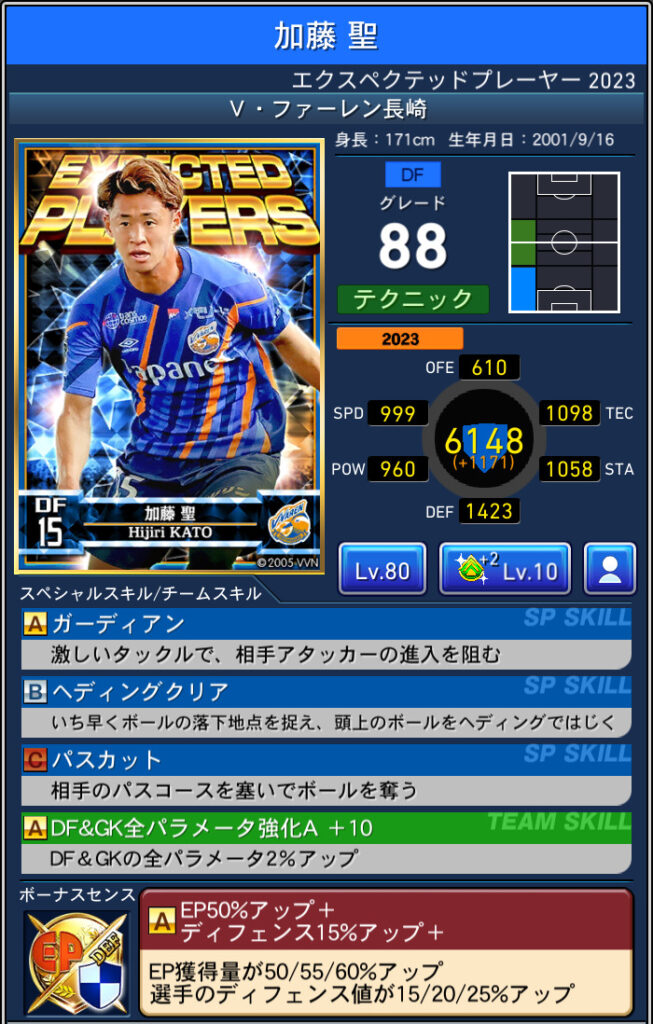Open the player profile icon button
The image size is (653, 1024).
click(610, 570)
